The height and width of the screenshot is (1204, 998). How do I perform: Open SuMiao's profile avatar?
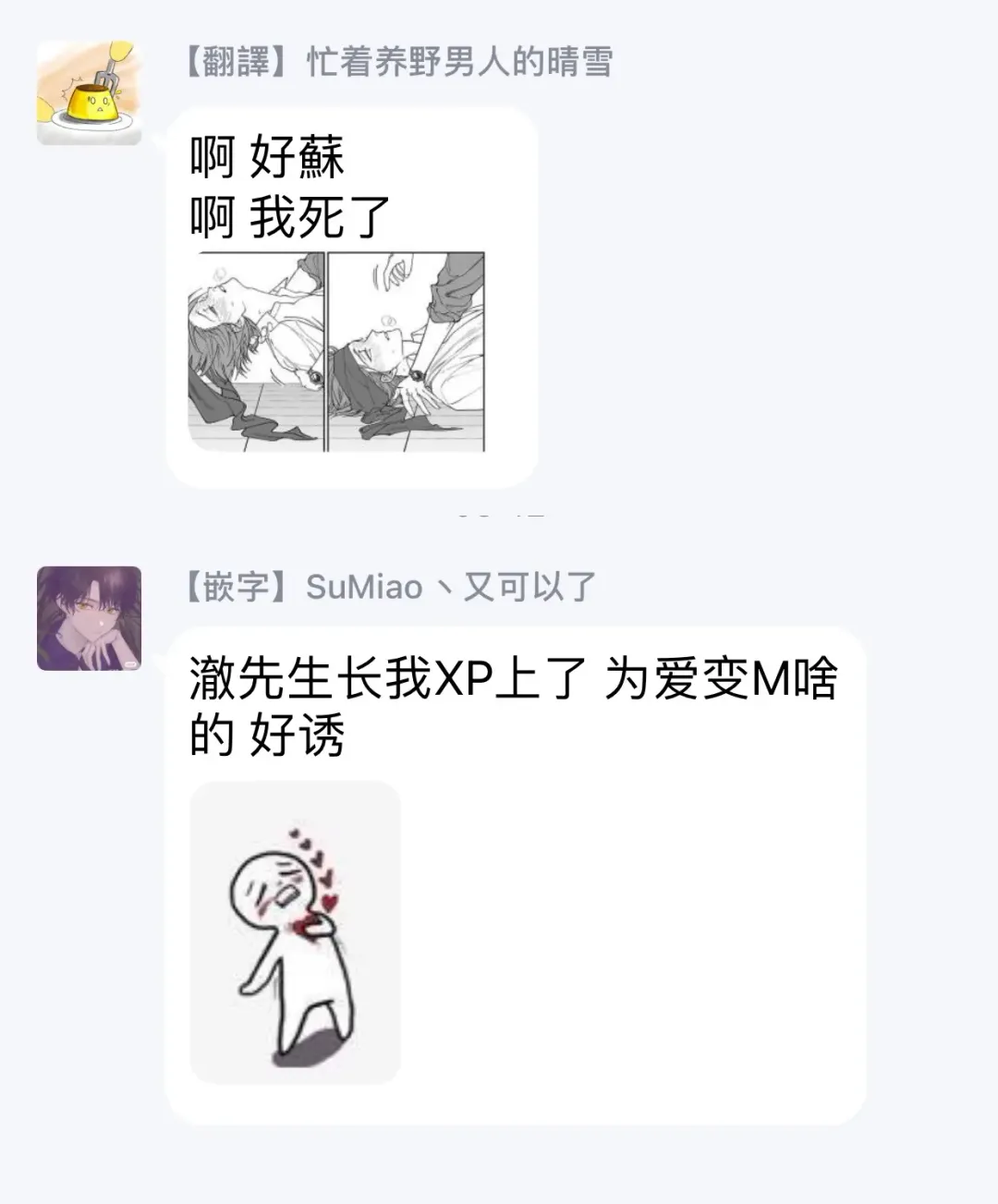[x=89, y=618]
